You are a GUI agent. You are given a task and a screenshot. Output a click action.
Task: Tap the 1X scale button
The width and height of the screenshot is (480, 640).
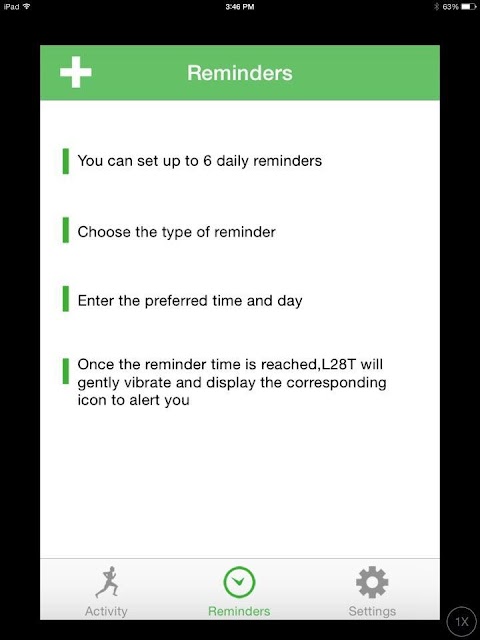462,622
